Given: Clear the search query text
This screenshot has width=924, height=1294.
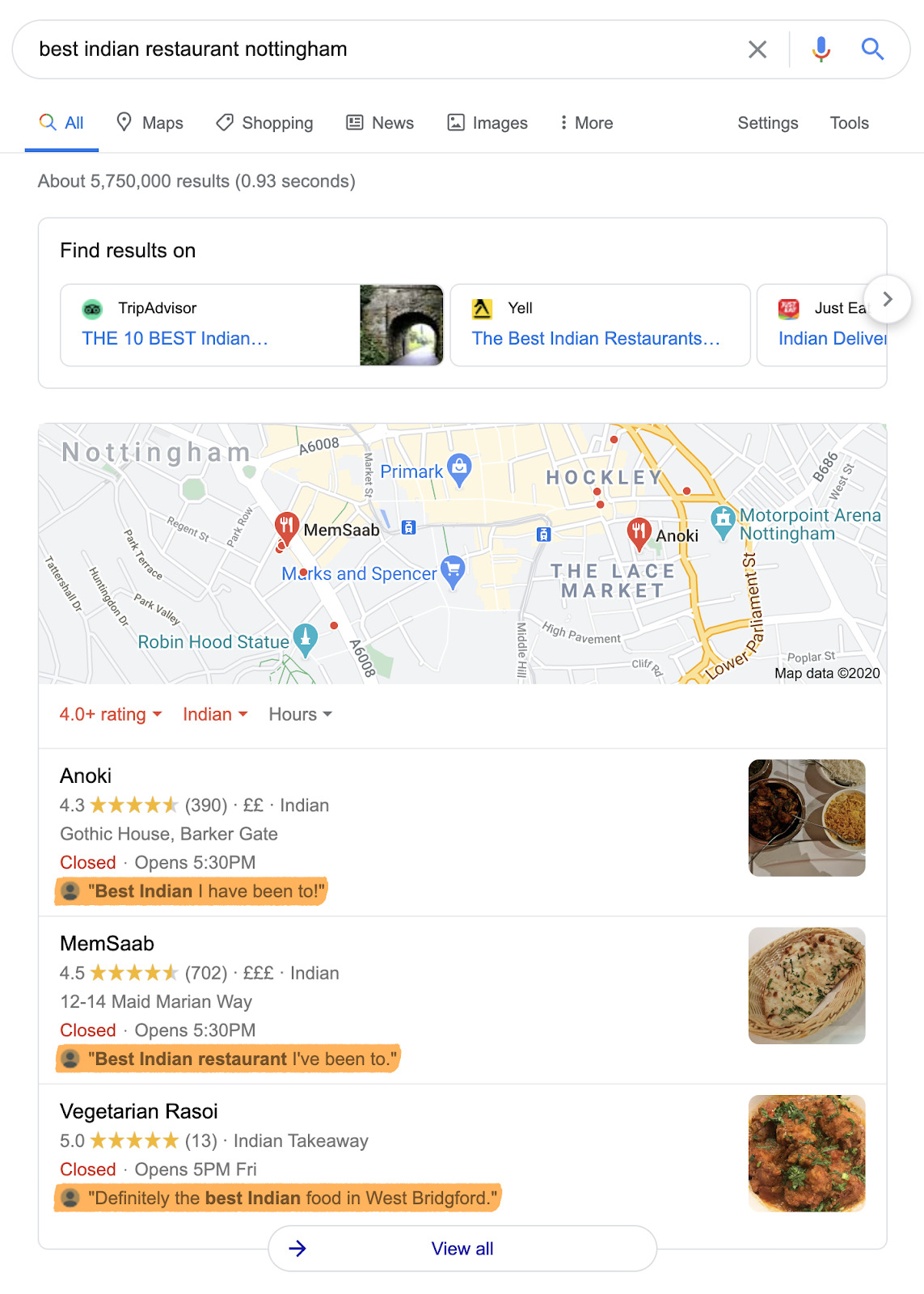Looking at the screenshot, I should pyautogui.click(x=757, y=49).
